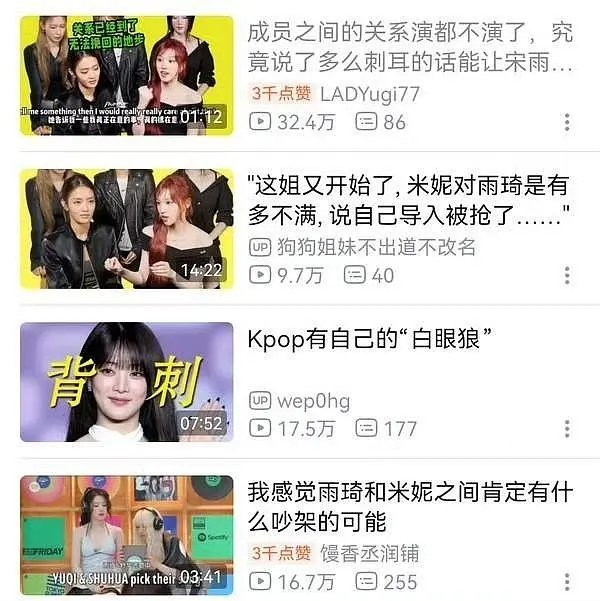This screenshot has height=601, width=600.
Task: Open the title 成员之间的关系演都不演了
Action: (x=410, y=47)
